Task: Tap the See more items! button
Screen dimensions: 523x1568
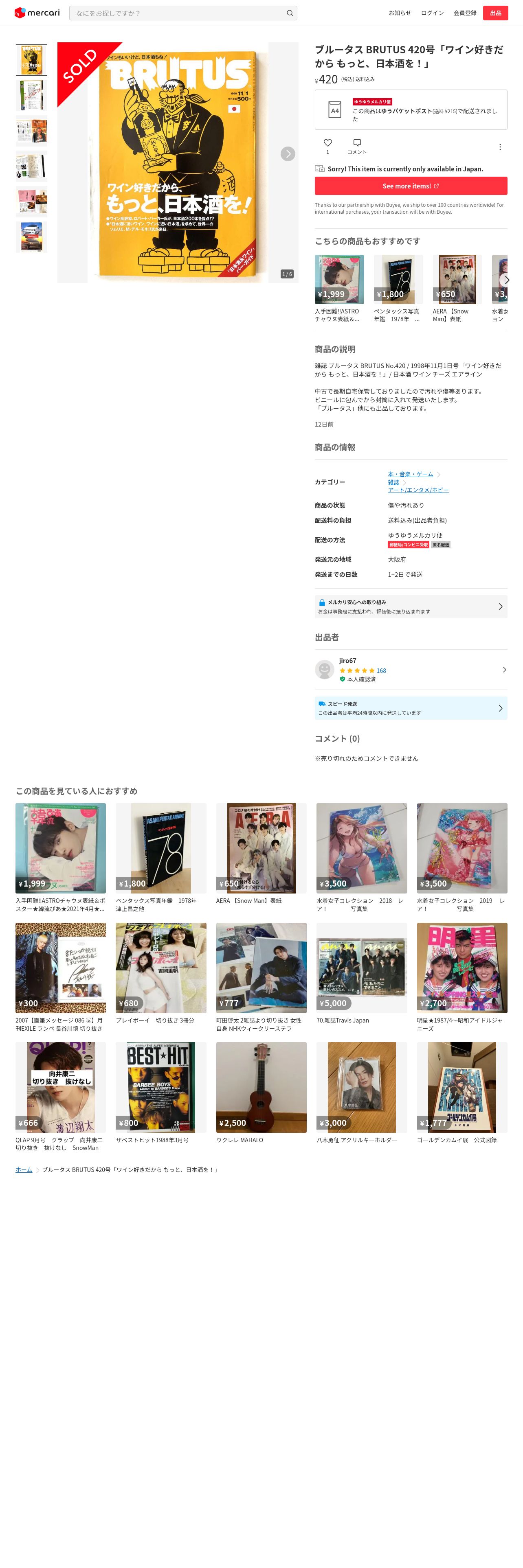Action: (x=410, y=186)
